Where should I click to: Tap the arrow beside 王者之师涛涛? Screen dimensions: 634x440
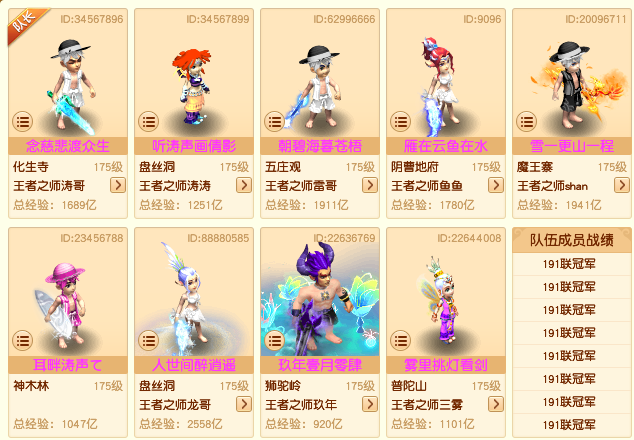pyautogui.click(x=243, y=185)
